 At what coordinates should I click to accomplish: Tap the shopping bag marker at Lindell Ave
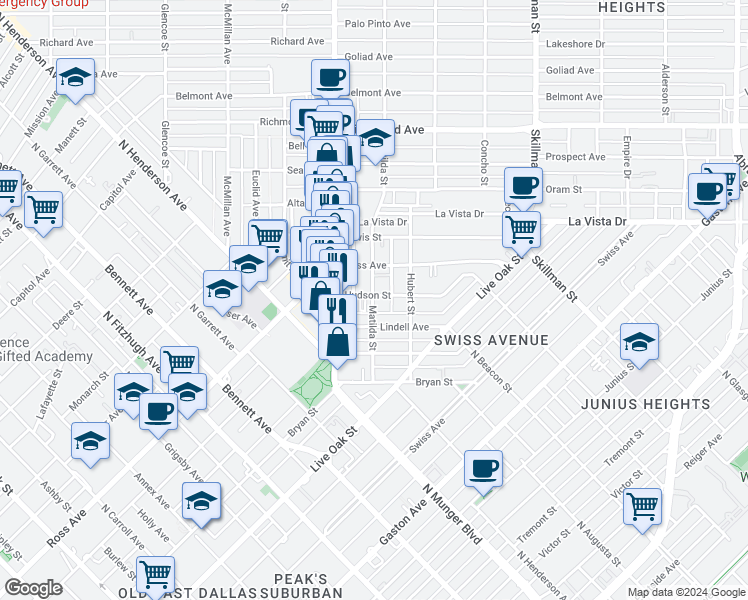337,343
